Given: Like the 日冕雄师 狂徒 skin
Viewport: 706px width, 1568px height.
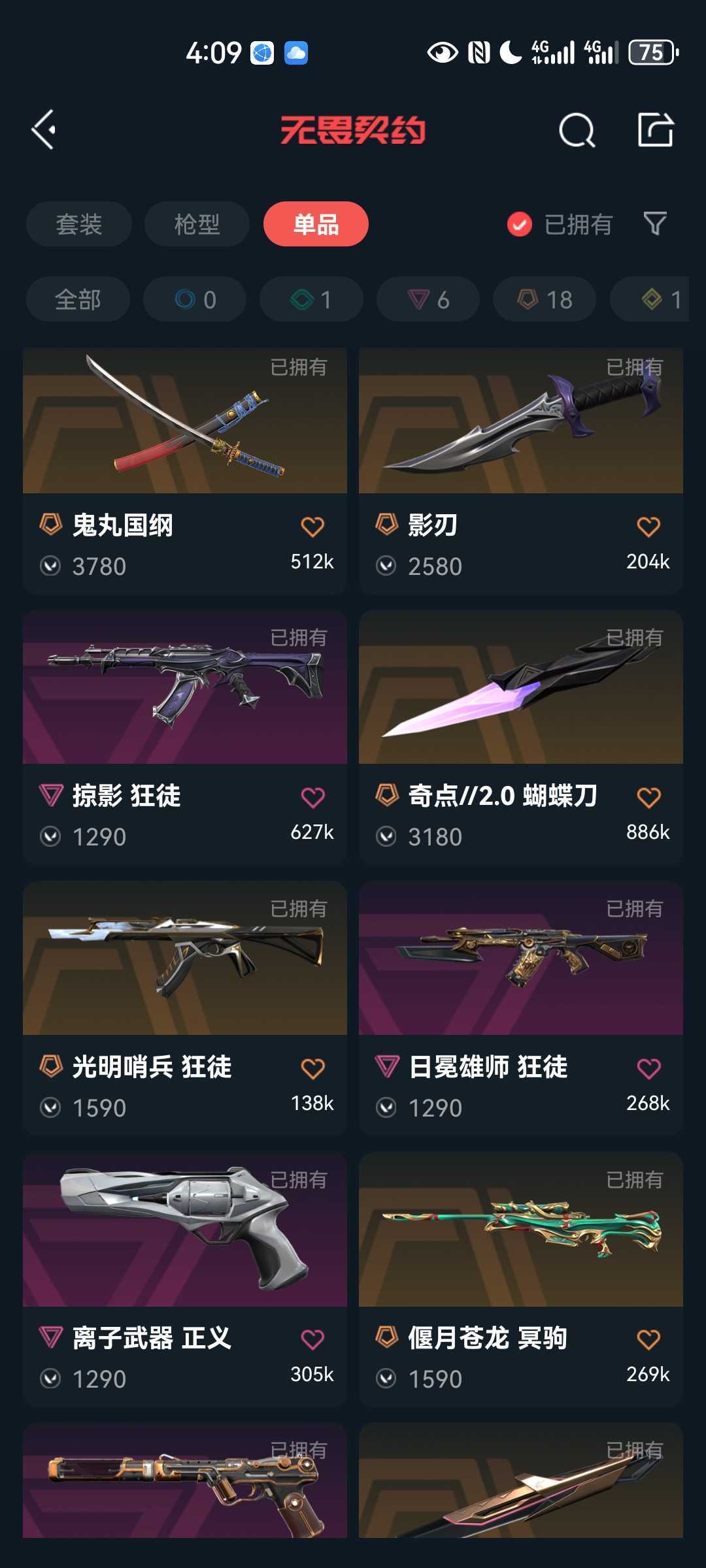Looking at the screenshot, I should [x=648, y=1069].
